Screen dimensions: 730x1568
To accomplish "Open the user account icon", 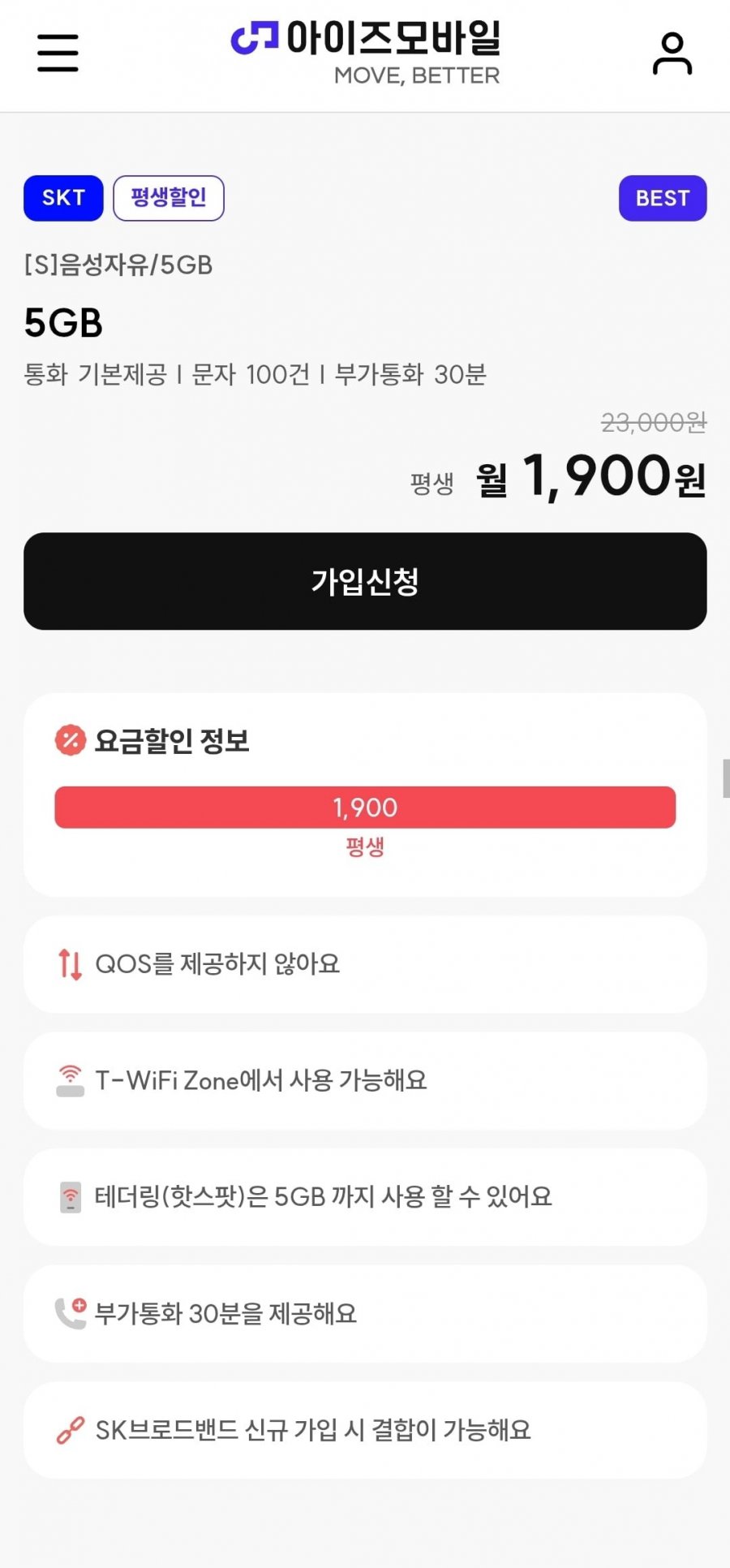I will click(672, 54).
